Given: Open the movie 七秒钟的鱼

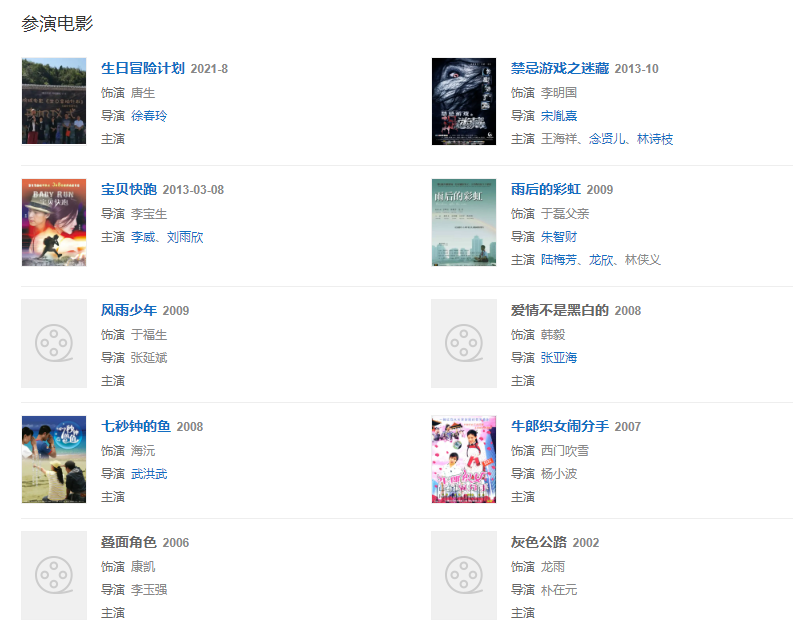Looking at the screenshot, I should pos(135,427).
